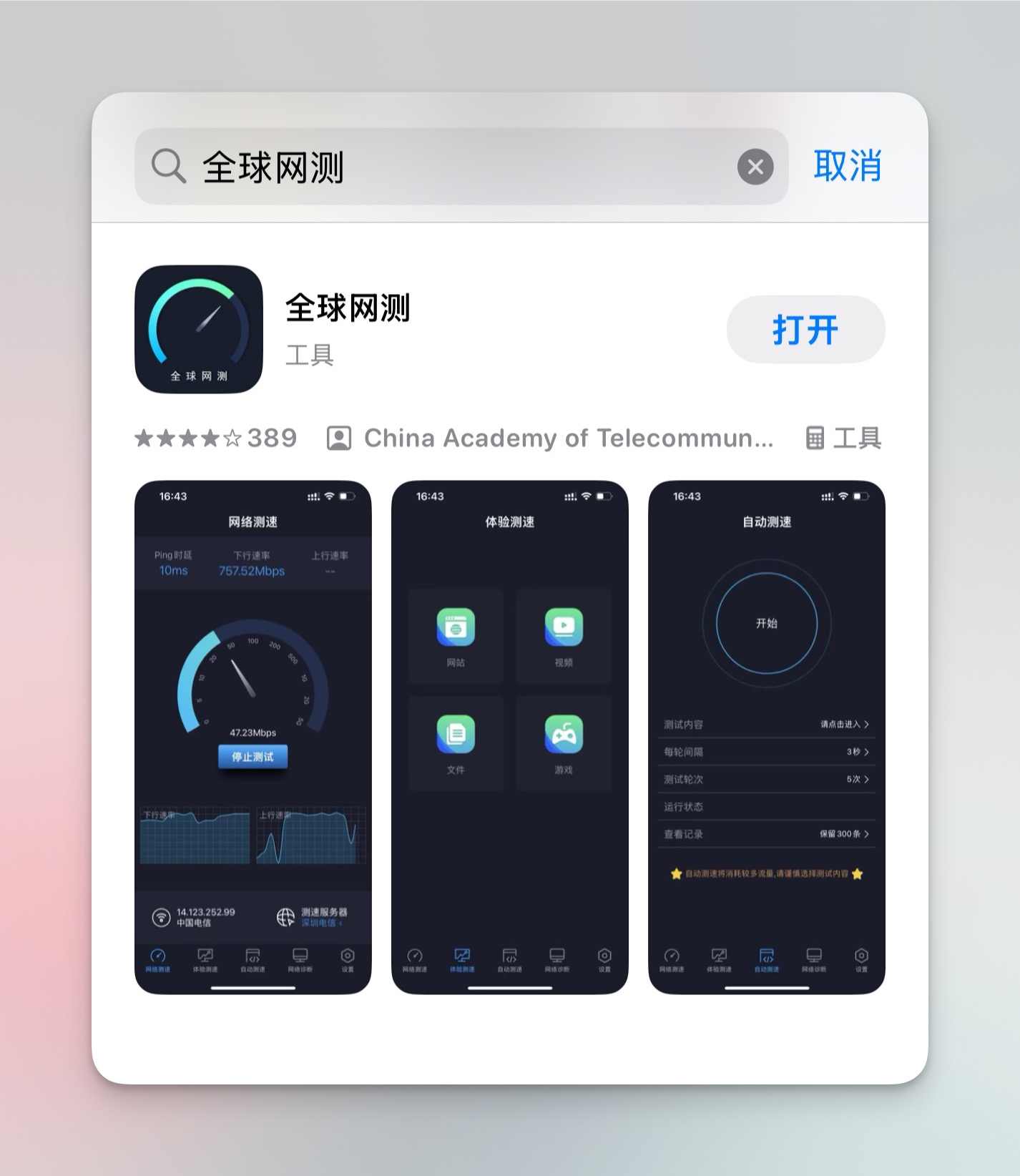Screen dimensions: 1020x1176
Task: Open the 全球网测 app with the 打开 button
Action: 805,330
